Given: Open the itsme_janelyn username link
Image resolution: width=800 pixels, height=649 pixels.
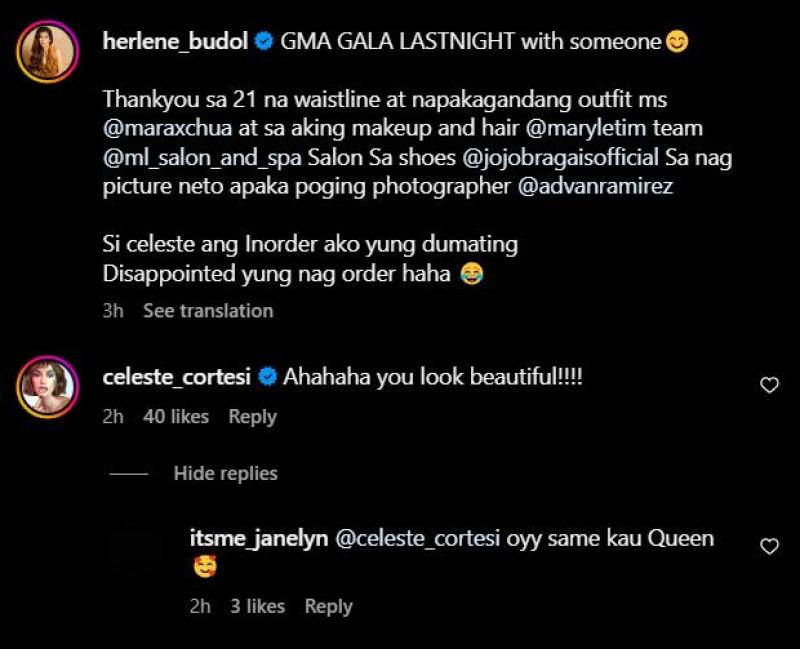Looking at the screenshot, I should [x=255, y=538].
